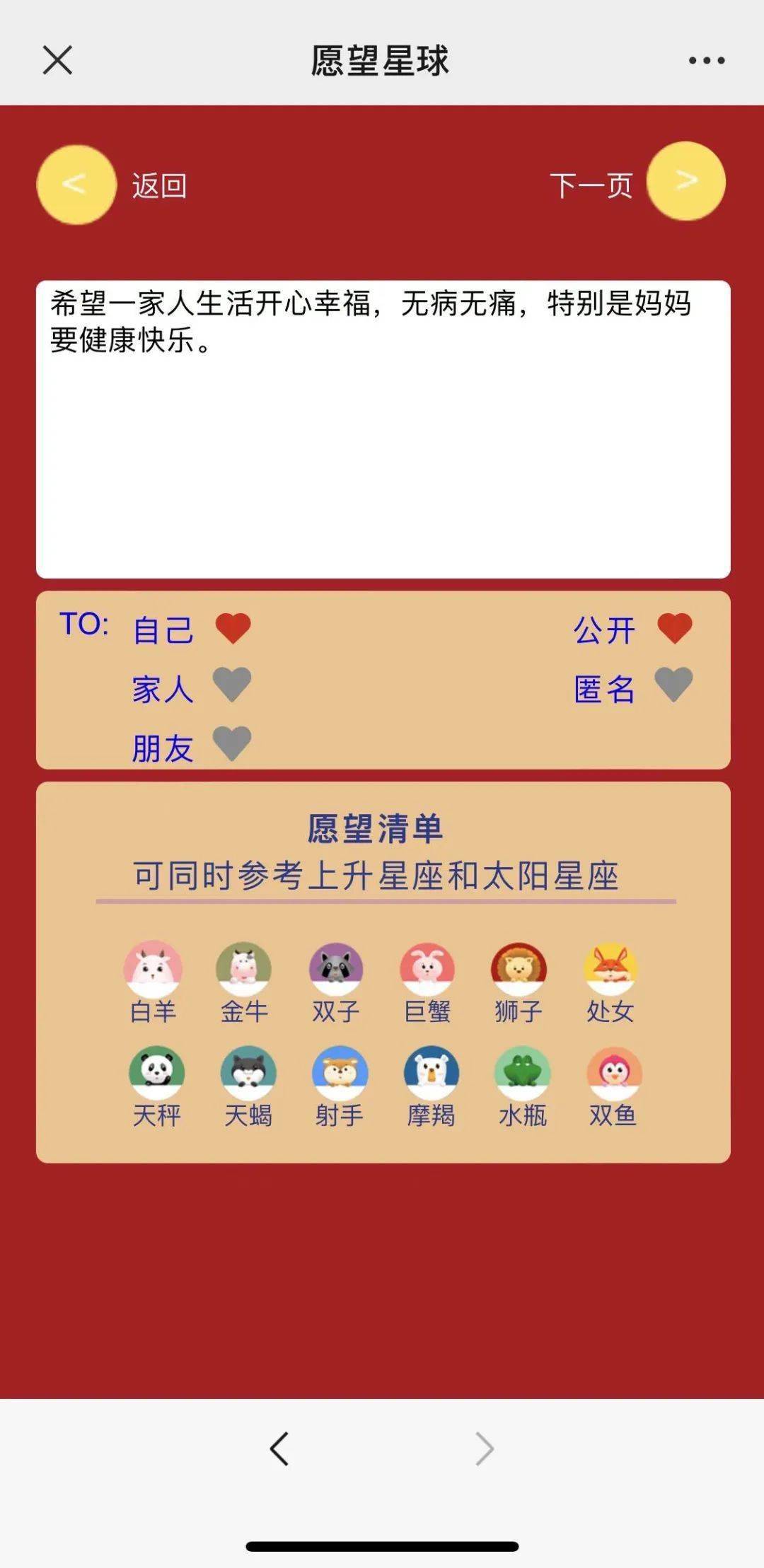
Task: Select 自己 heart as recipient
Action: (233, 628)
